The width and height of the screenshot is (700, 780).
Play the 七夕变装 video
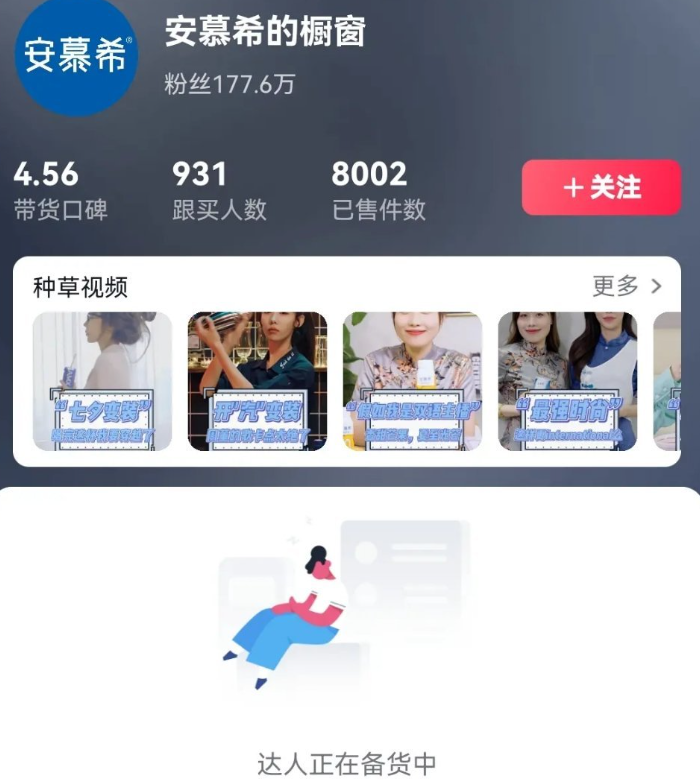102,381
